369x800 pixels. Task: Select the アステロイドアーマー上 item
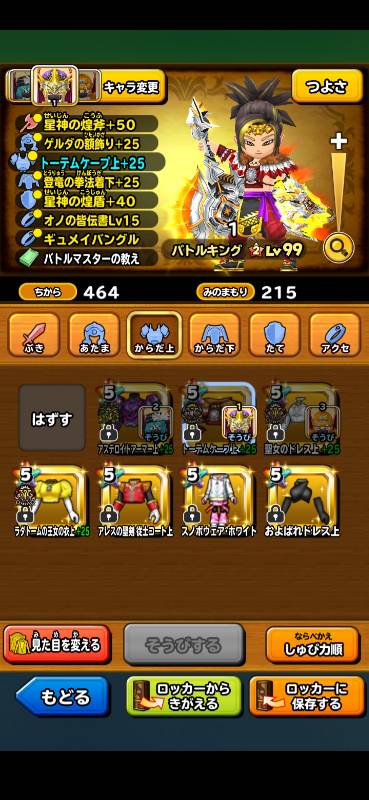(135, 418)
